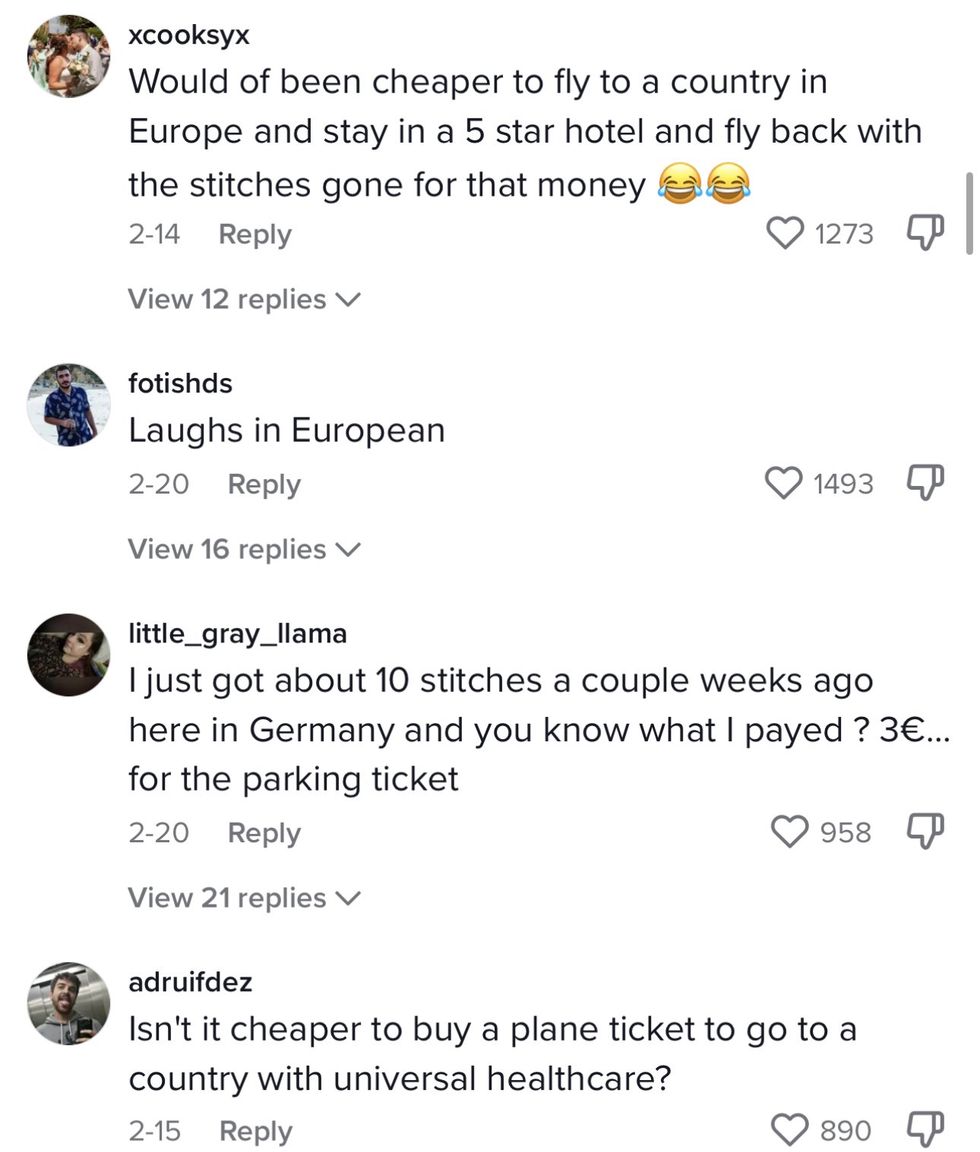Like xcooksyx's comment with the heart icon
Viewport: 980px width, 1152px height.
787,233
